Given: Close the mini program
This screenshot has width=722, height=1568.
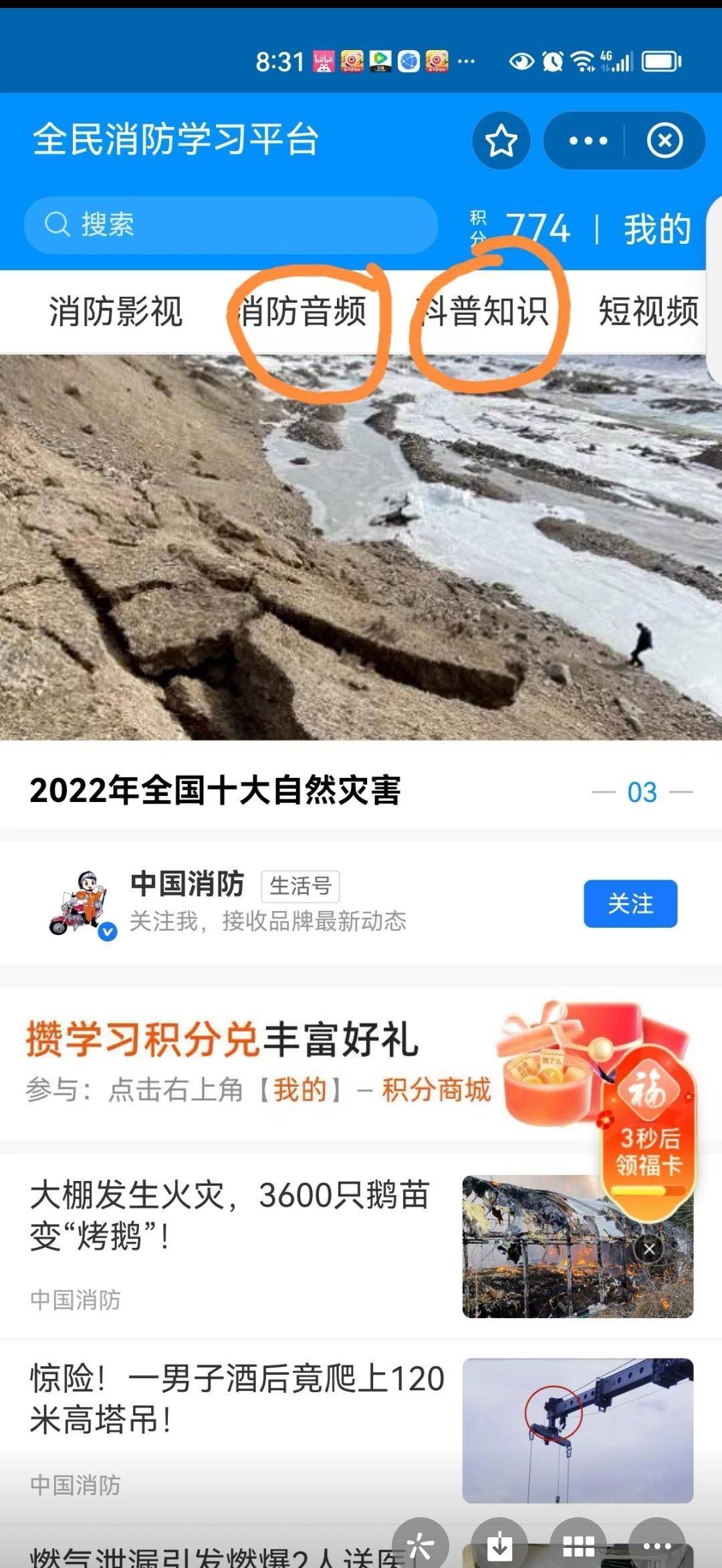Looking at the screenshot, I should (665, 141).
